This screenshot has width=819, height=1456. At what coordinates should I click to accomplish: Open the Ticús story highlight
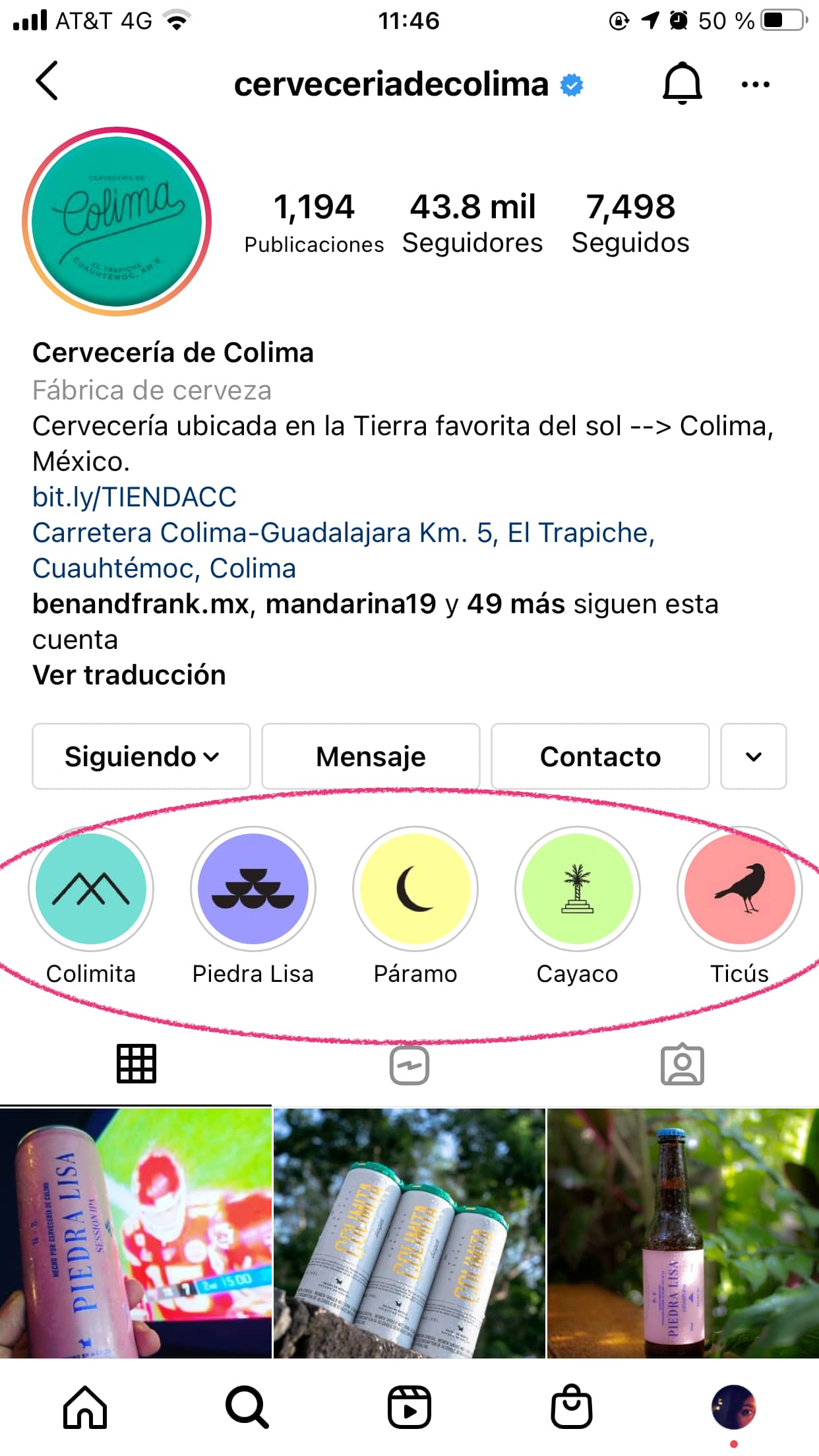click(x=739, y=889)
